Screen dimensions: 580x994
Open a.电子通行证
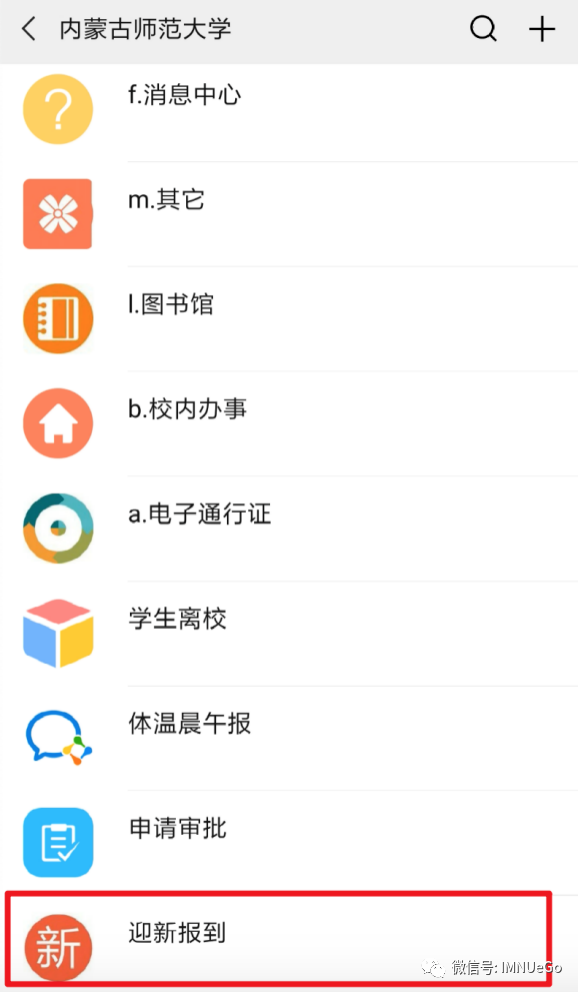coord(290,528)
